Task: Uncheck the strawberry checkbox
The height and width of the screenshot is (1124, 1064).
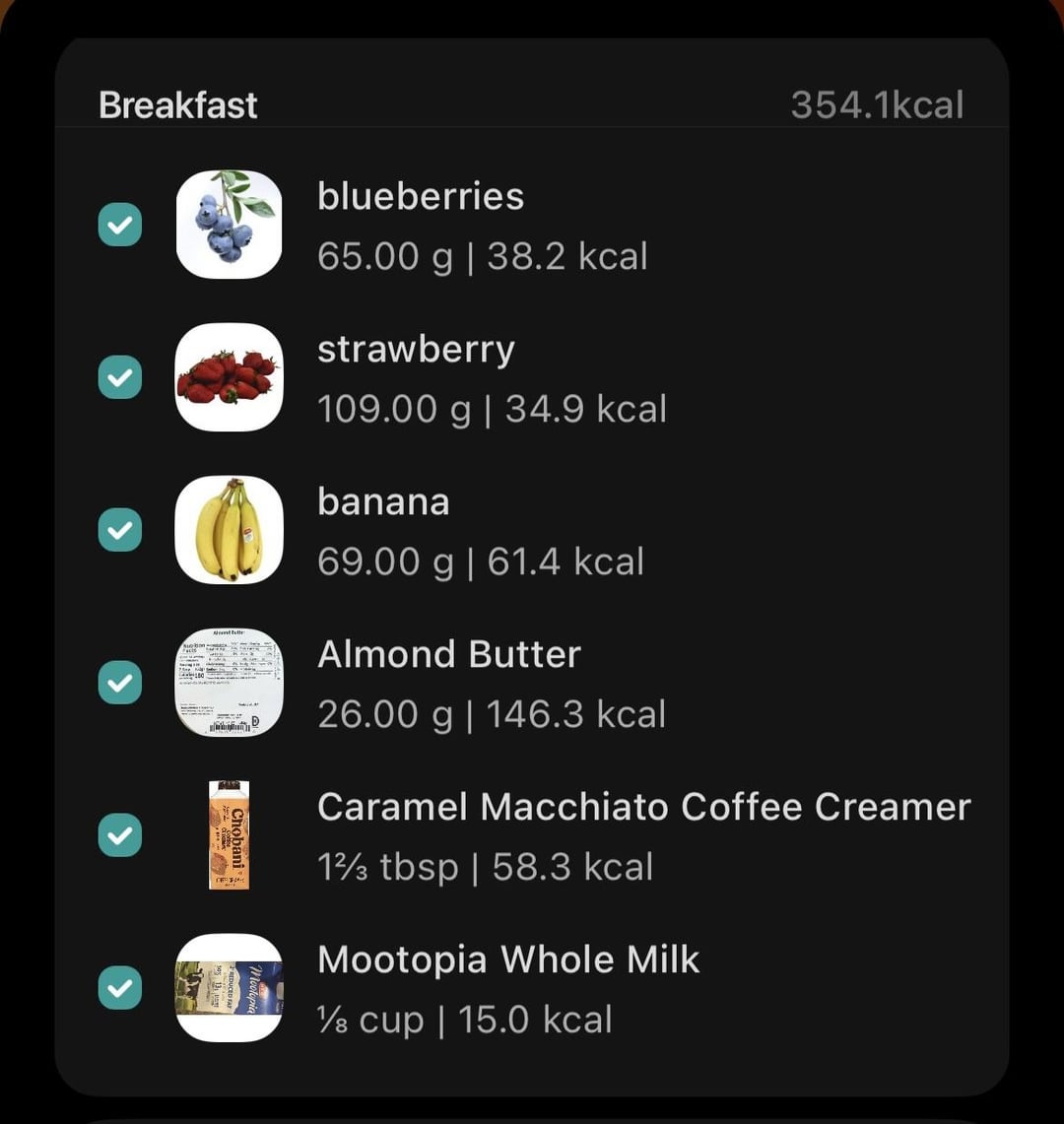Action: (x=120, y=377)
